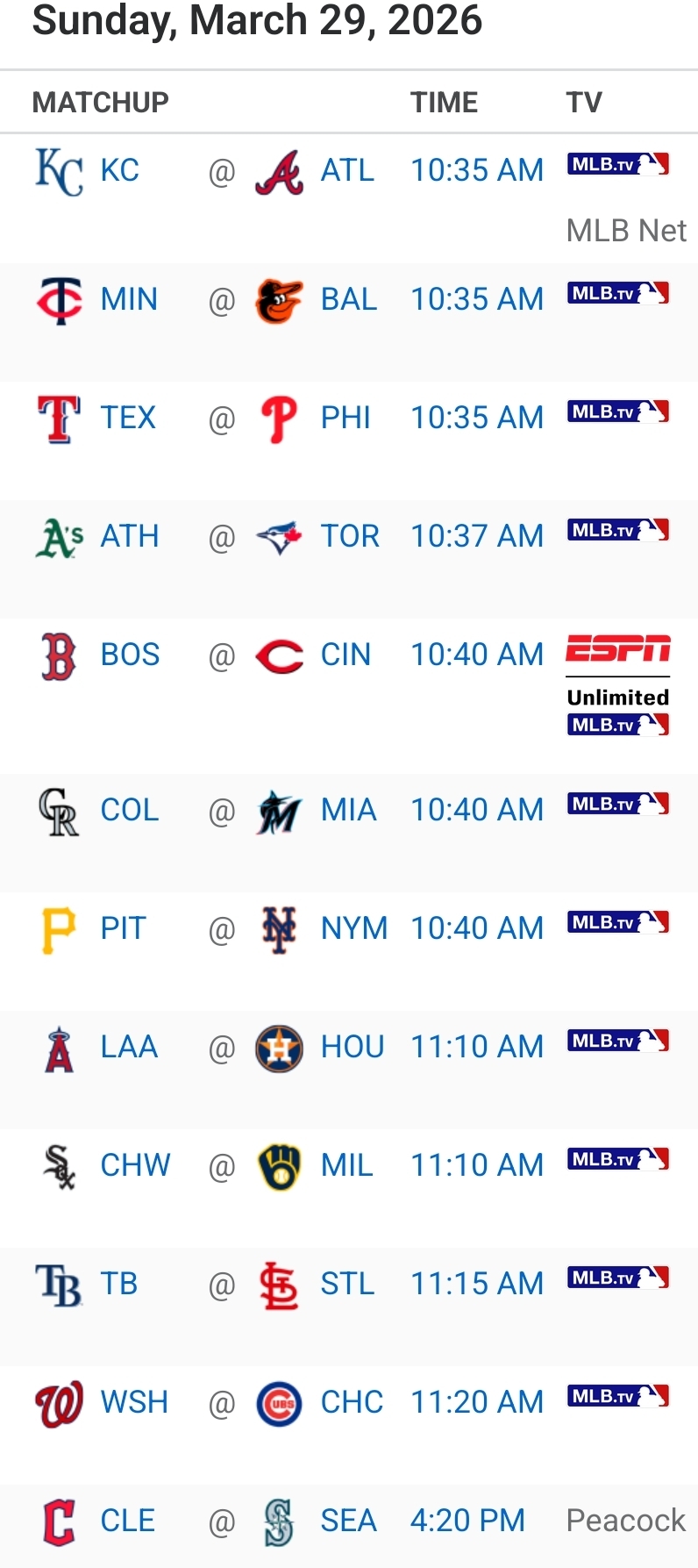Watch CHW at MIL on MLB.tv

point(617,1159)
